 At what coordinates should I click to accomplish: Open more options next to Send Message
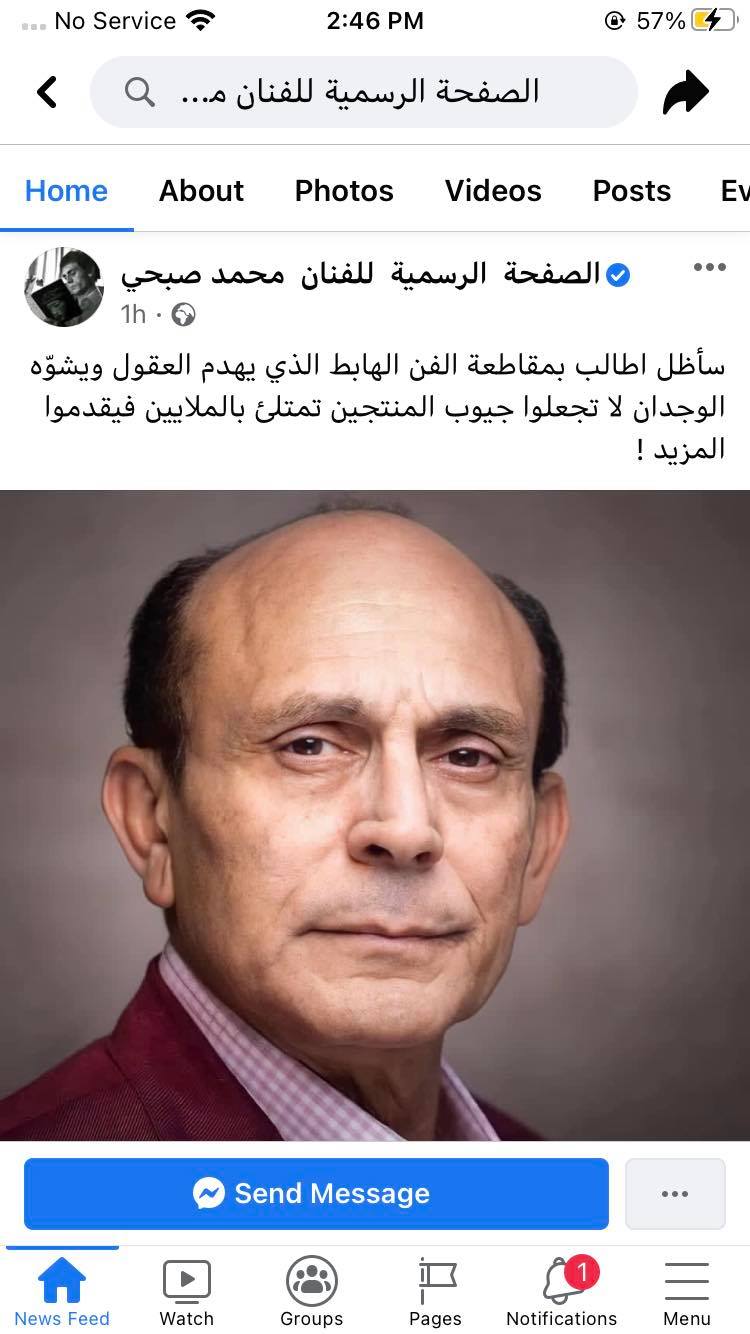pos(675,1193)
